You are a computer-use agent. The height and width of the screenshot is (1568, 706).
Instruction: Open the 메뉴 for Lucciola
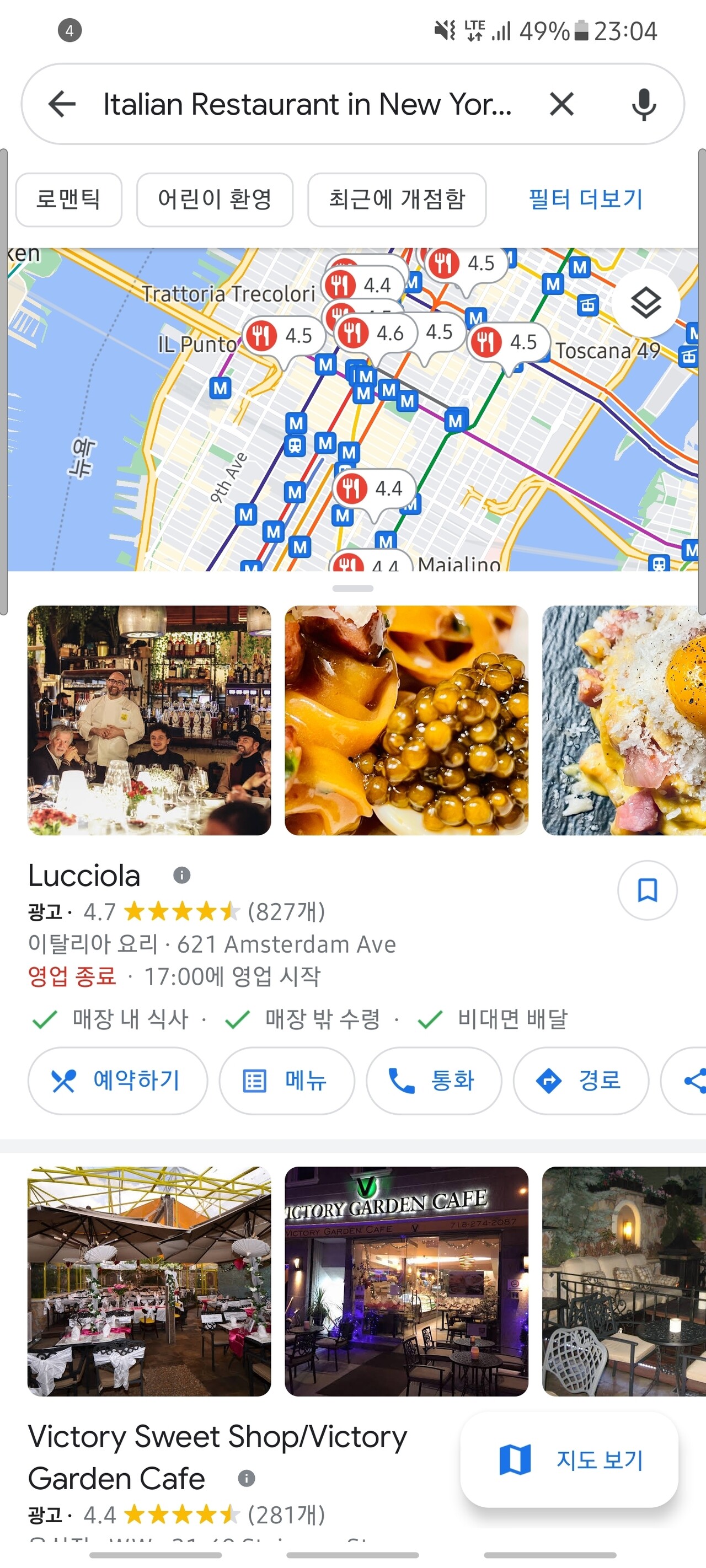tap(286, 1081)
